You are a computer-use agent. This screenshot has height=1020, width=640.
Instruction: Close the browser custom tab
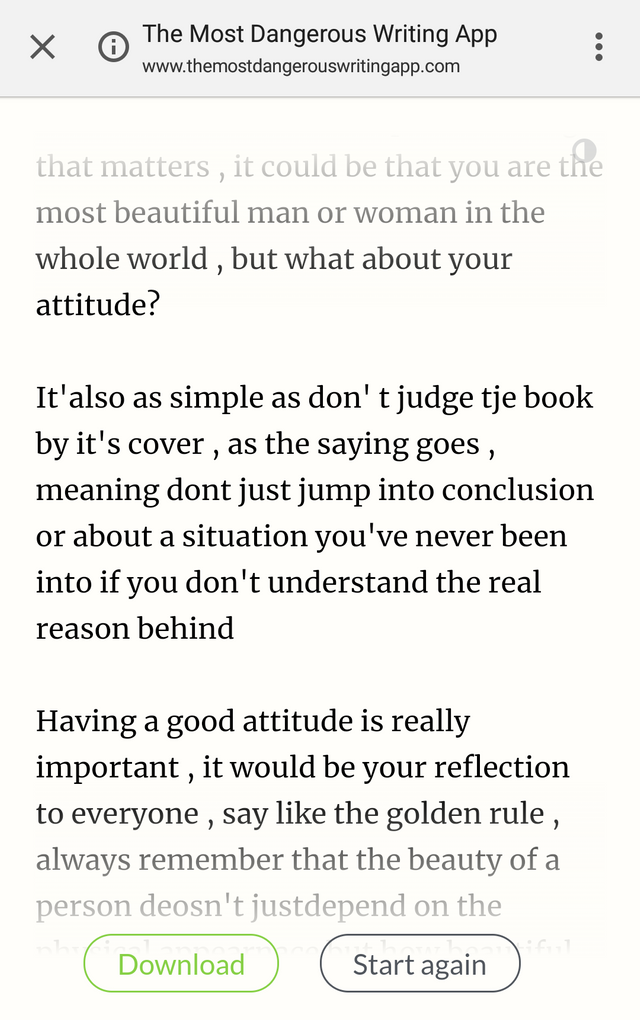tap(42, 47)
